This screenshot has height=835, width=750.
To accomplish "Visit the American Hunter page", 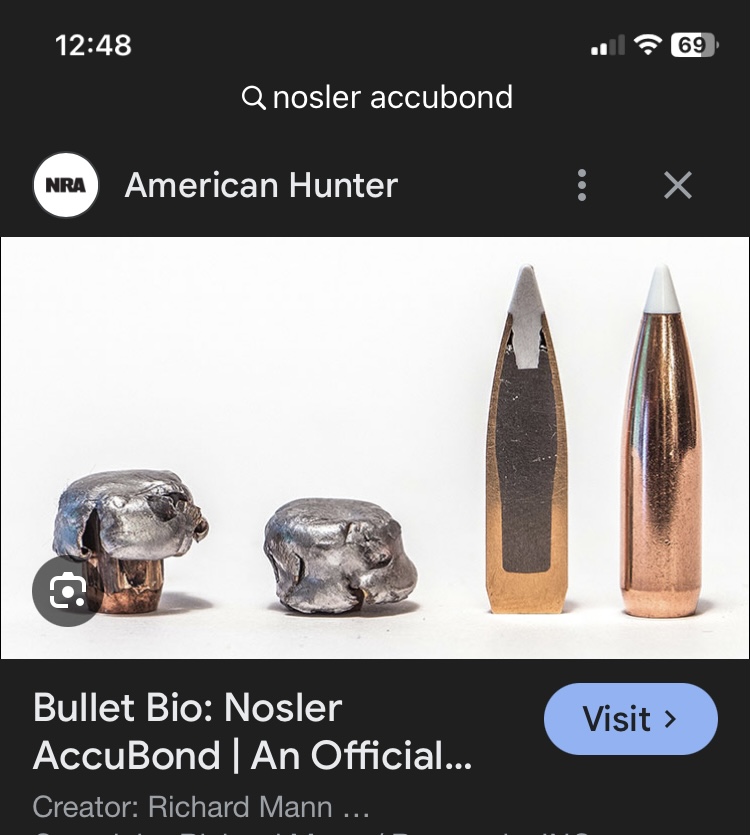I will coord(630,719).
